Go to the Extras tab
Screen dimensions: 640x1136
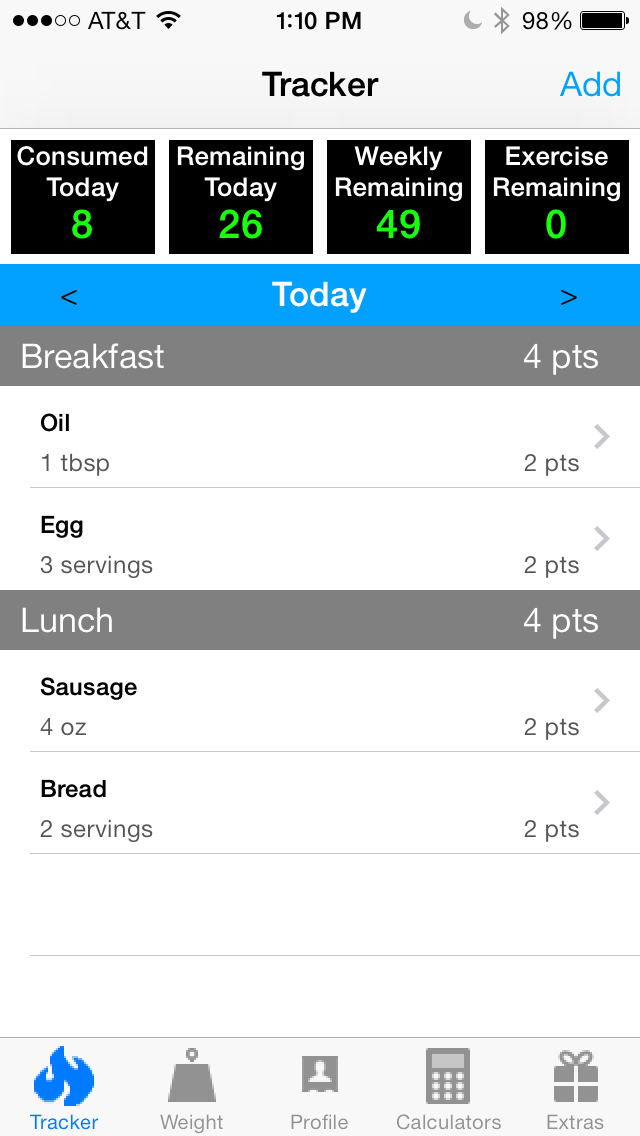coord(575,1088)
